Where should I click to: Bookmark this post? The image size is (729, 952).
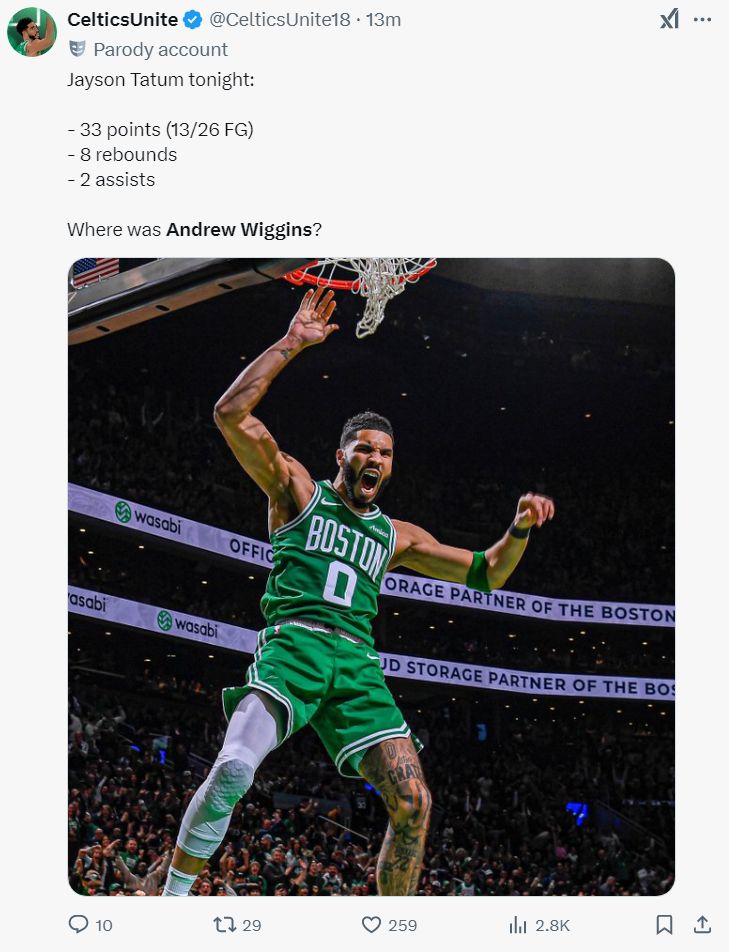pos(664,925)
